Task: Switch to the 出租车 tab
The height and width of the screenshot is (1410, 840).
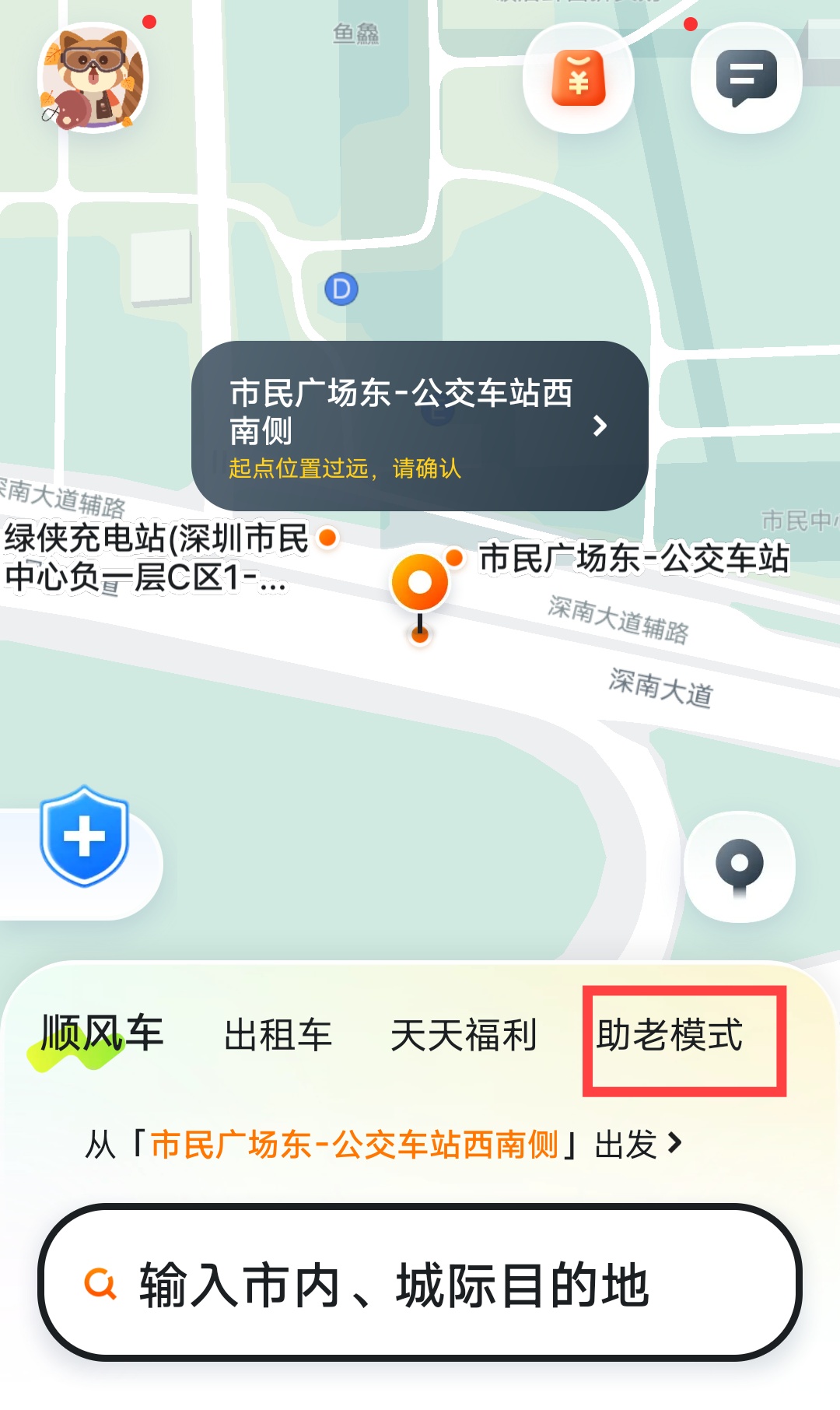Action: point(278,1036)
